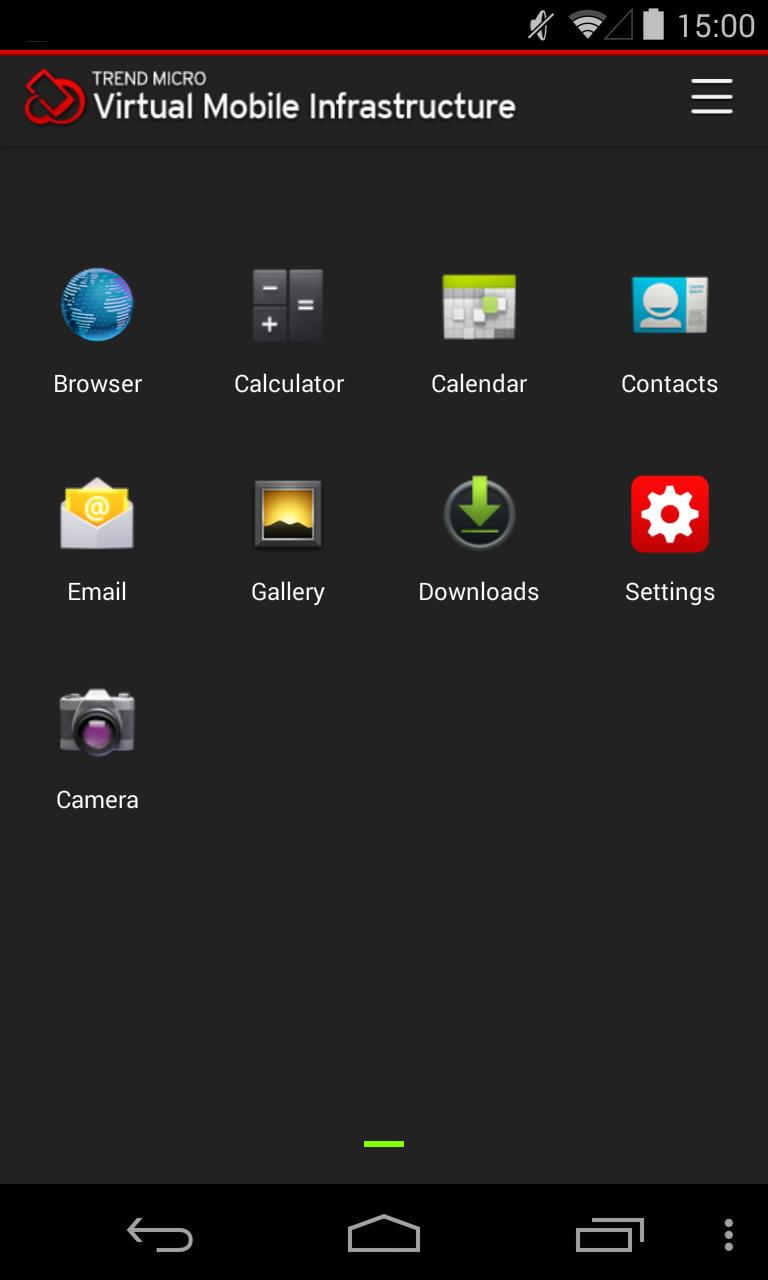Open the Calendar app
The image size is (768, 1280).
coord(479,306)
